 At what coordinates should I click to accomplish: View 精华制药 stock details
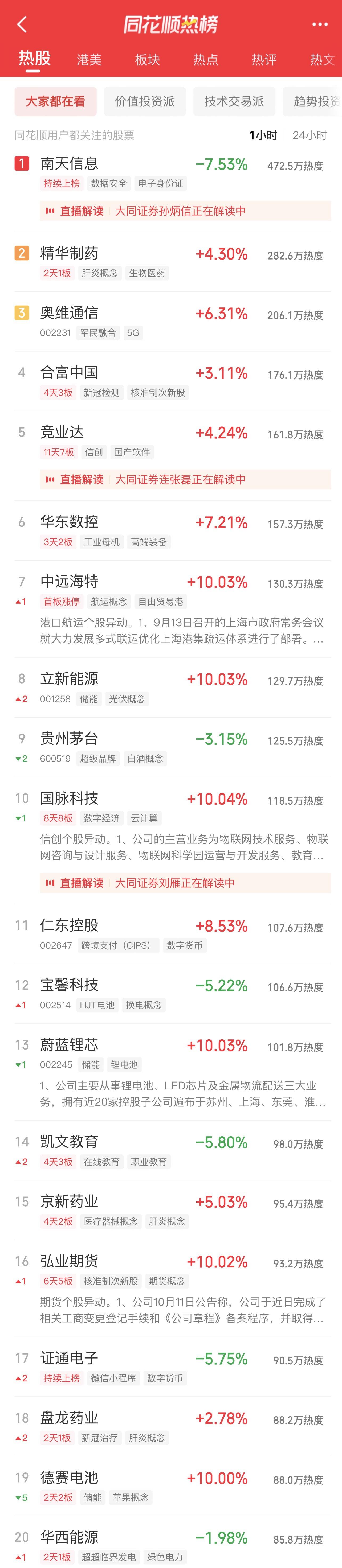69,253
